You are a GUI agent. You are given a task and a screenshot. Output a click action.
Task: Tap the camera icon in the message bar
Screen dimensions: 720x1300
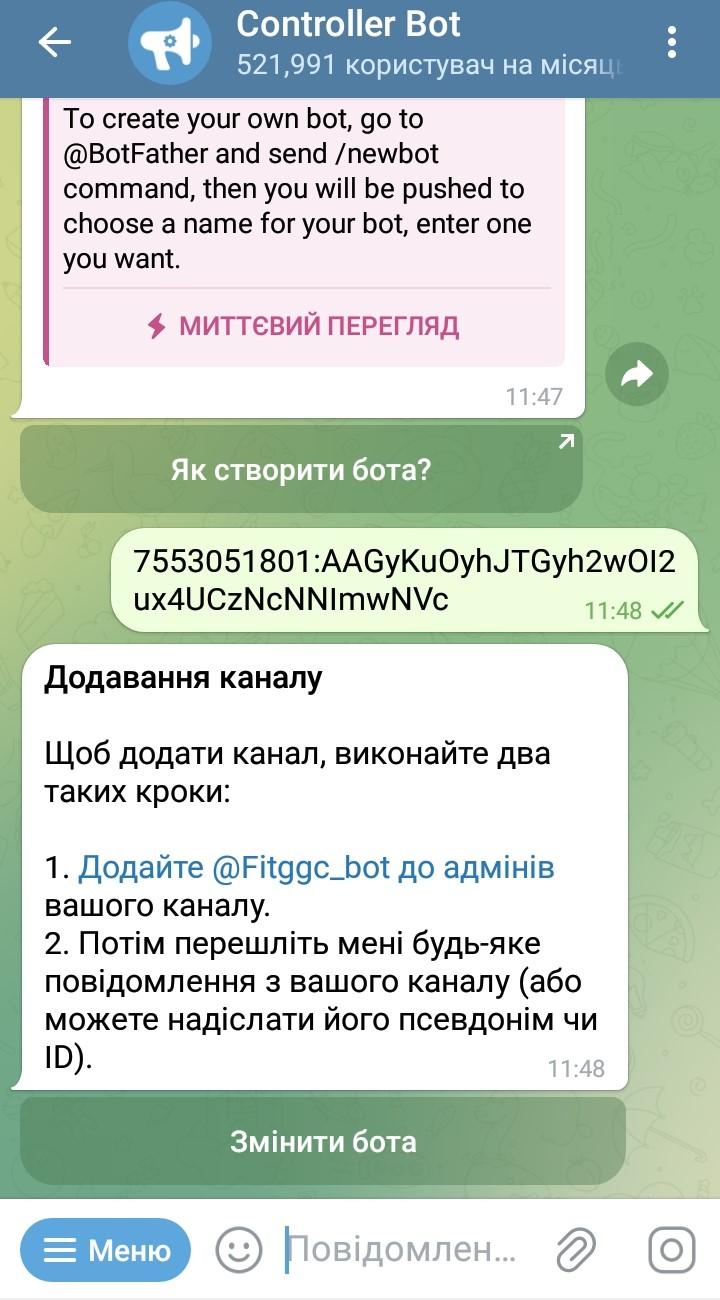click(x=672, y=1250)
